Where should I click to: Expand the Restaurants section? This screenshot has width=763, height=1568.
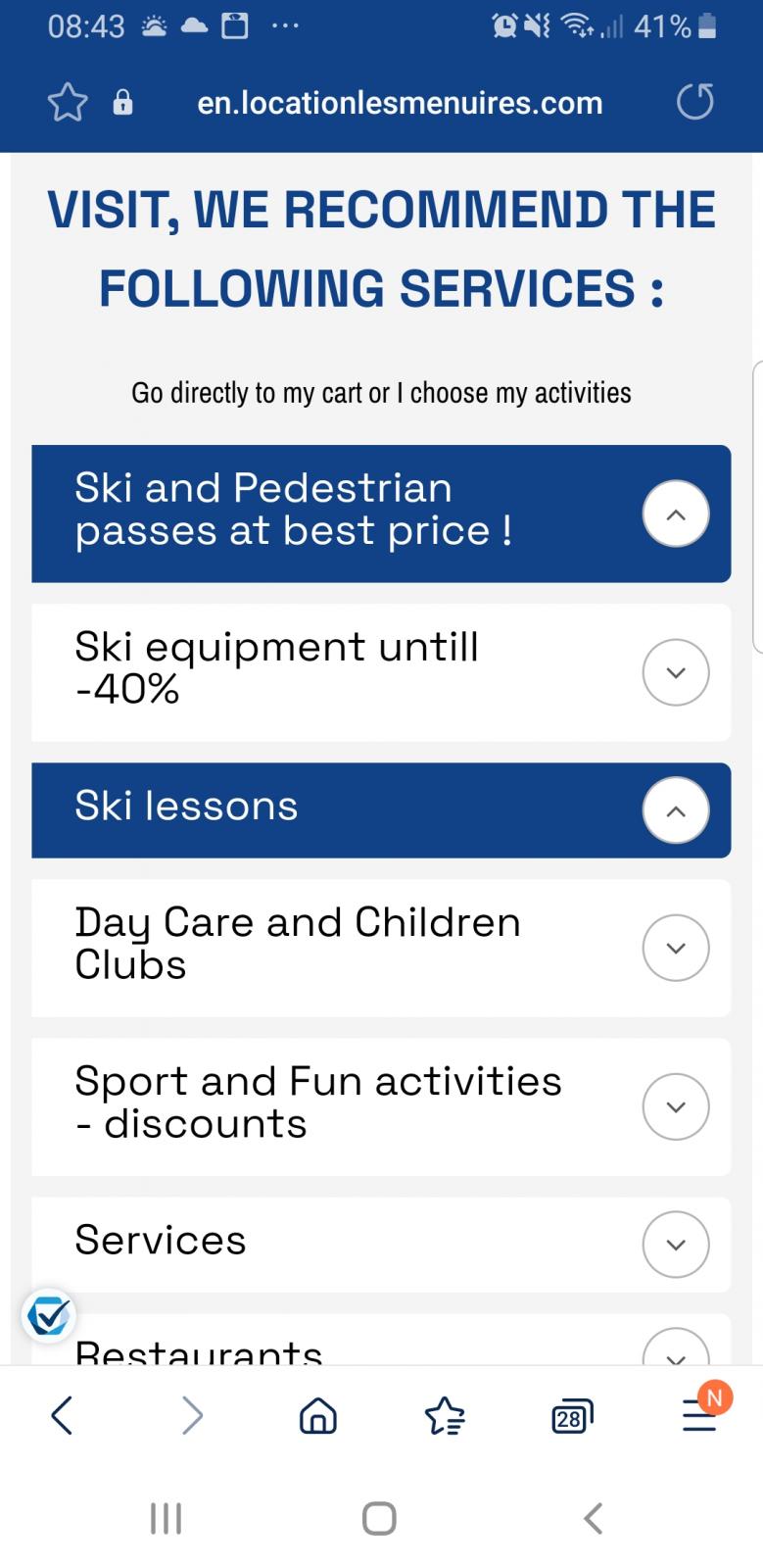click(676, 1347)
